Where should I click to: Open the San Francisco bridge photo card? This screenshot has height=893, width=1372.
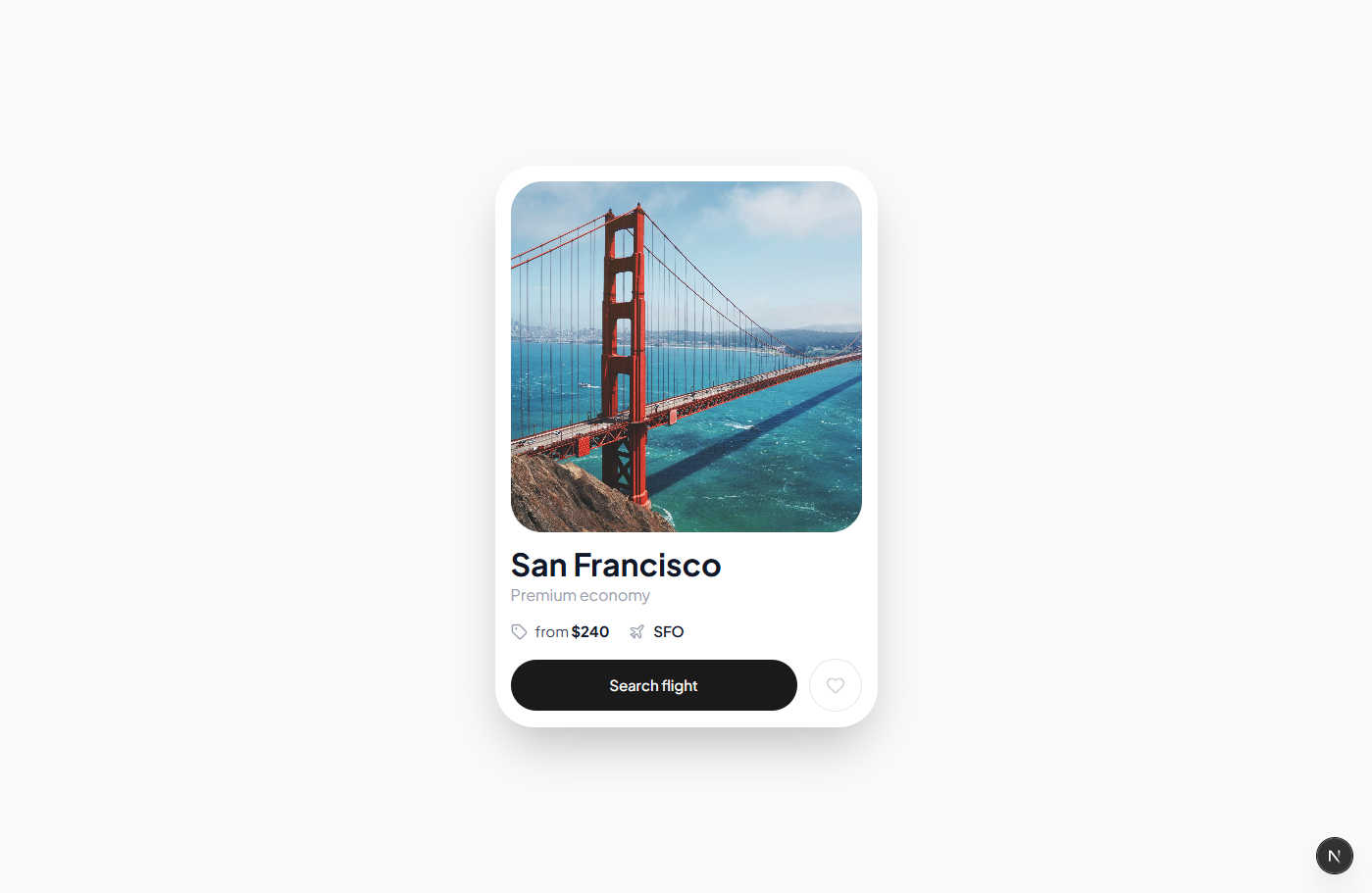pos(686,357)
